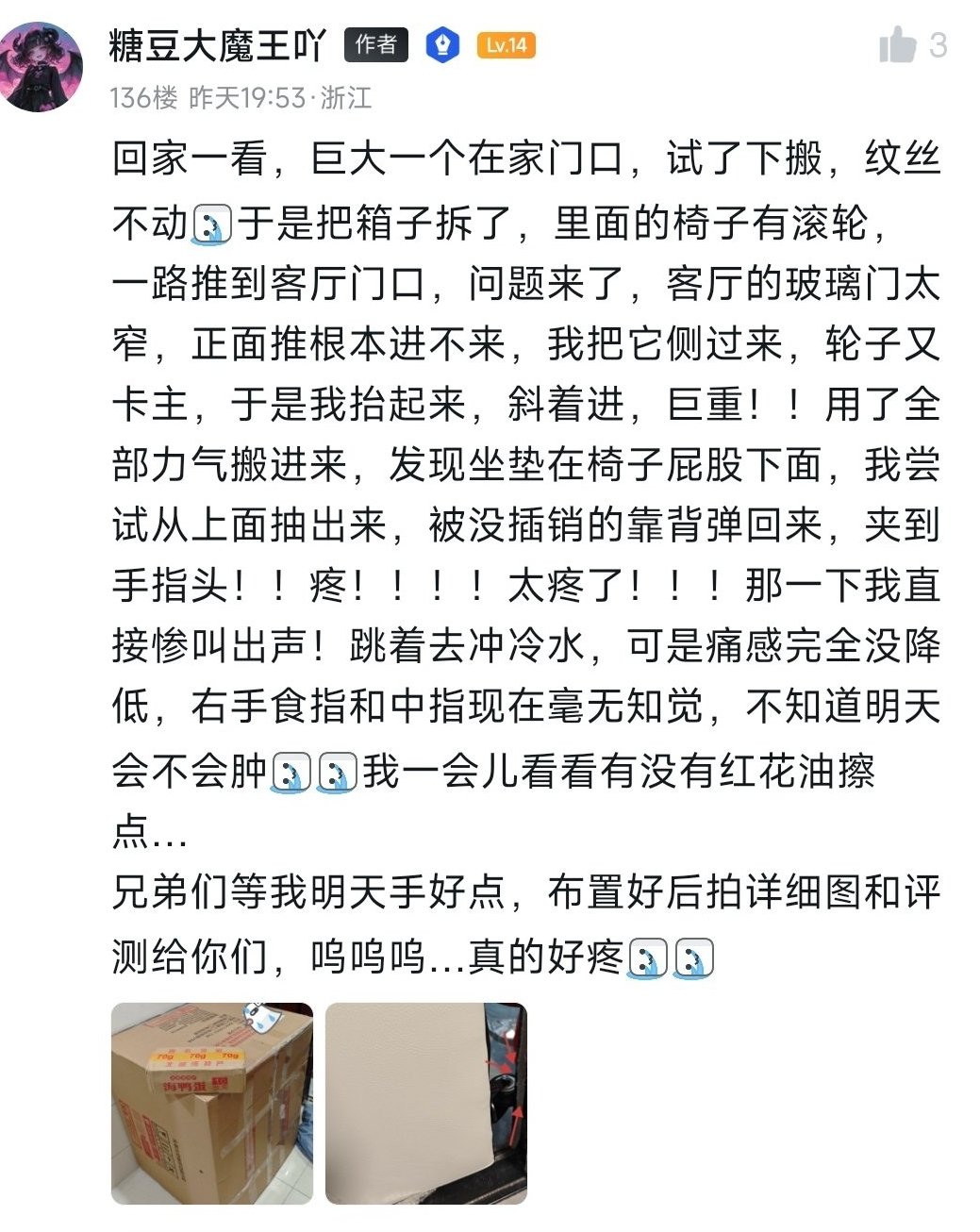Open the beige chair cushion photo

click(x=426, y=1103)
